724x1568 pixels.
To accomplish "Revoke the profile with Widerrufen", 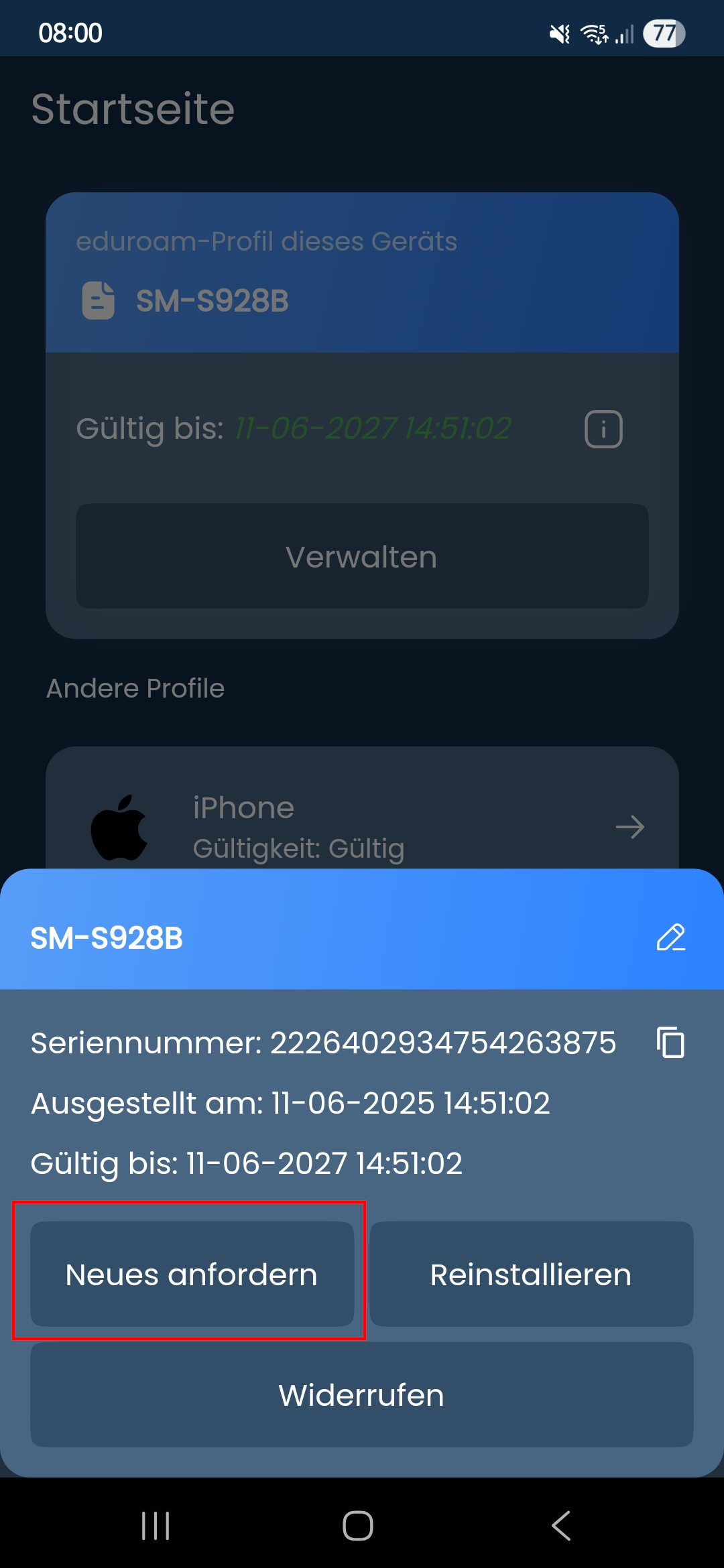I will click(362, 1394).
